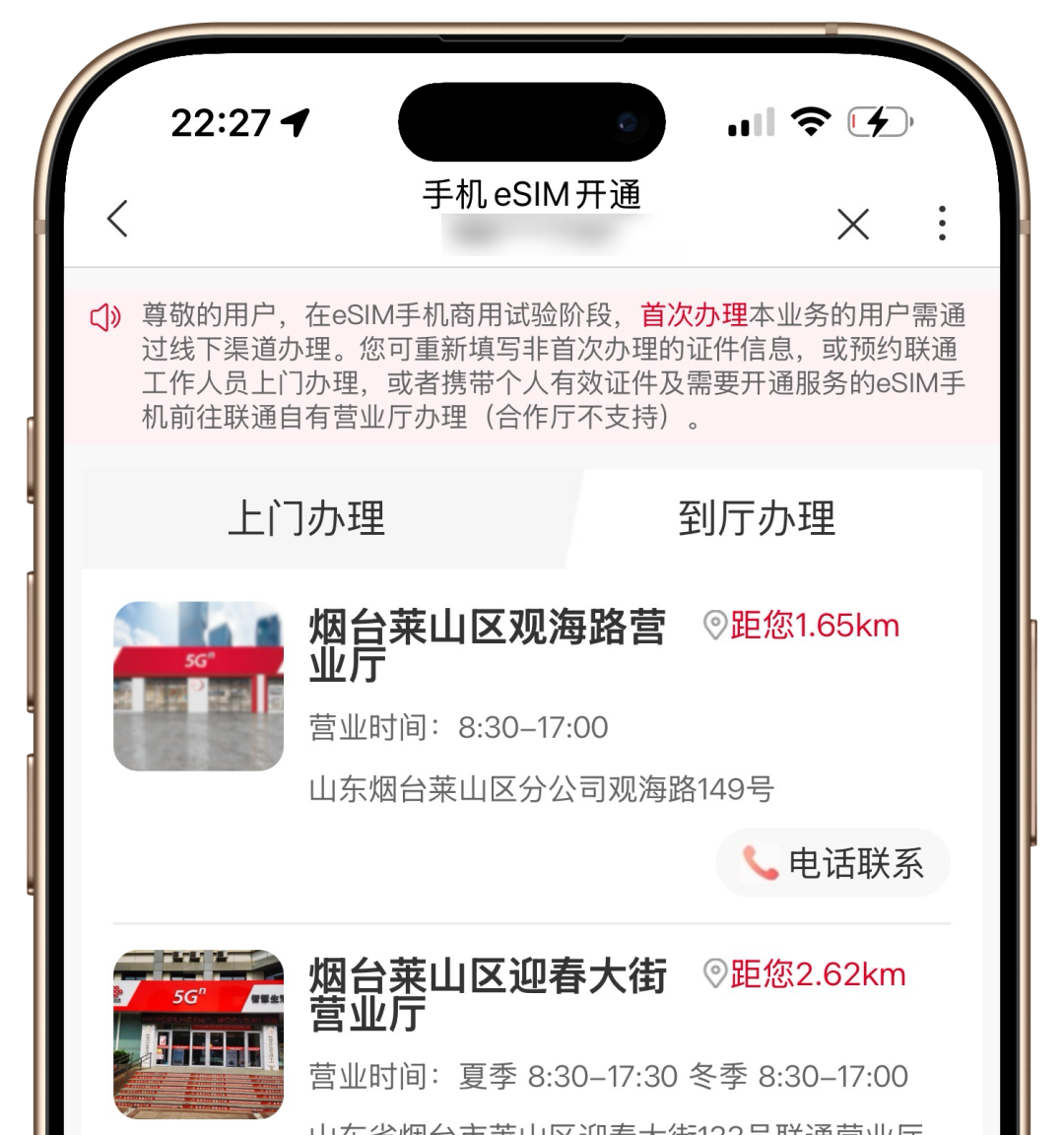Open the 烟台莱山区迎春大街营业厅 store card
Image resolution: width=1064 pixels, height=1135 pixels.
(488, 993)
